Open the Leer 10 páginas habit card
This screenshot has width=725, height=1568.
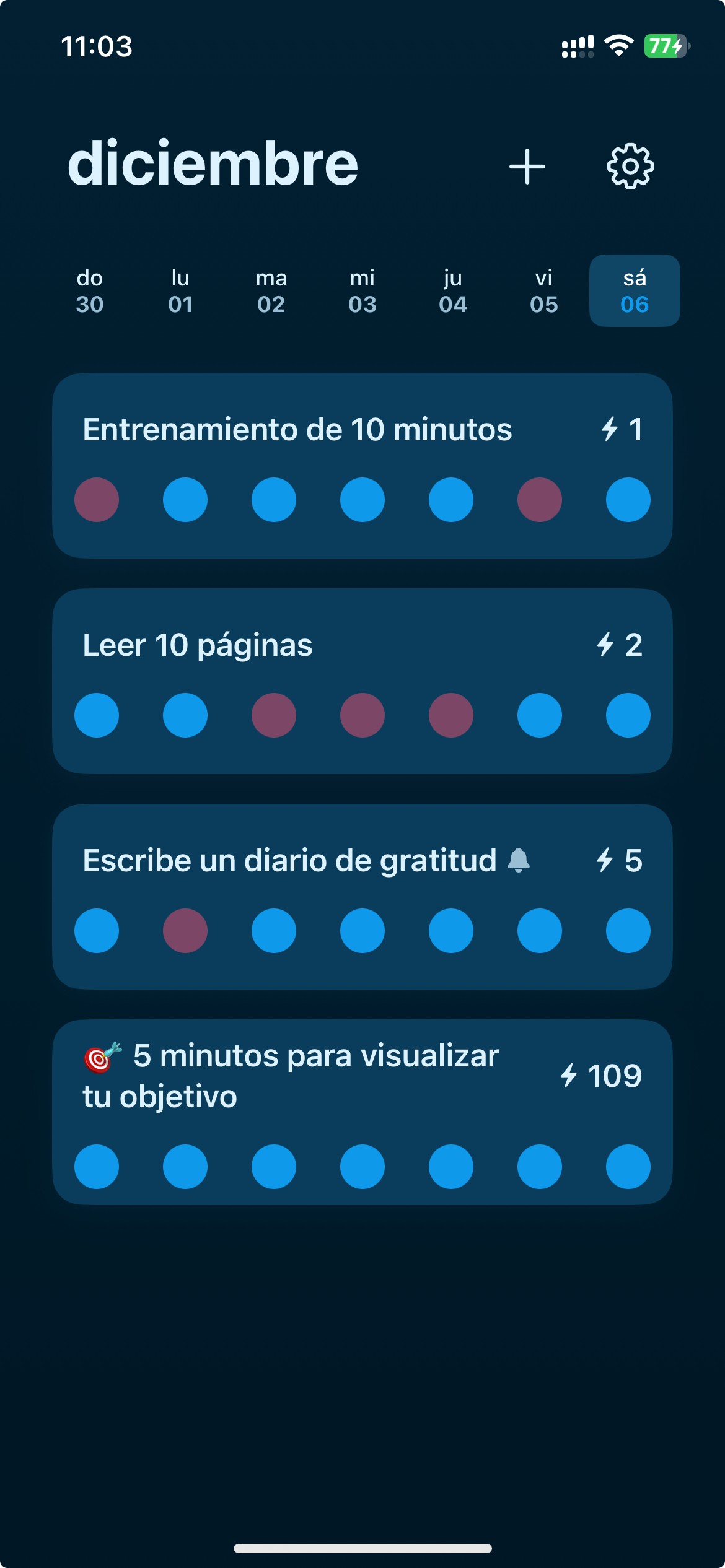pyautogui.click(x=197, y=645)
